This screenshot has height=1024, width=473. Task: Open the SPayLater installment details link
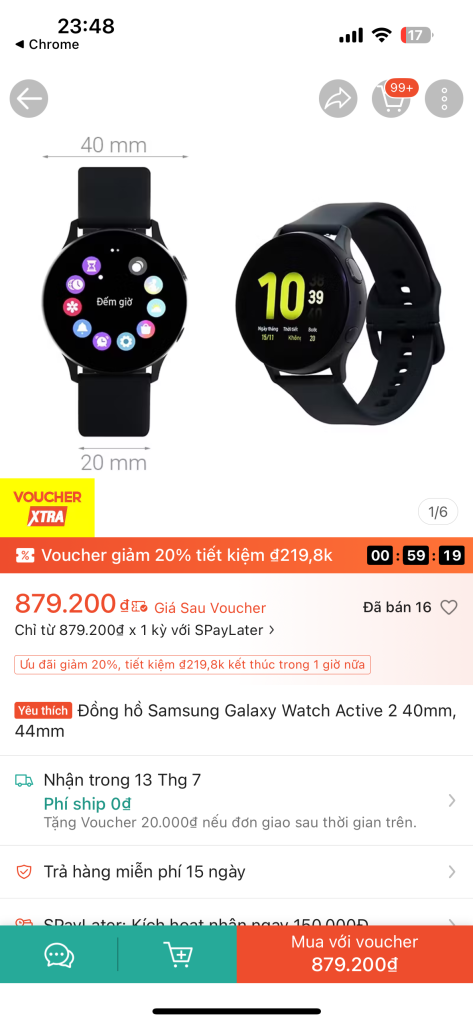coord(145,630)
